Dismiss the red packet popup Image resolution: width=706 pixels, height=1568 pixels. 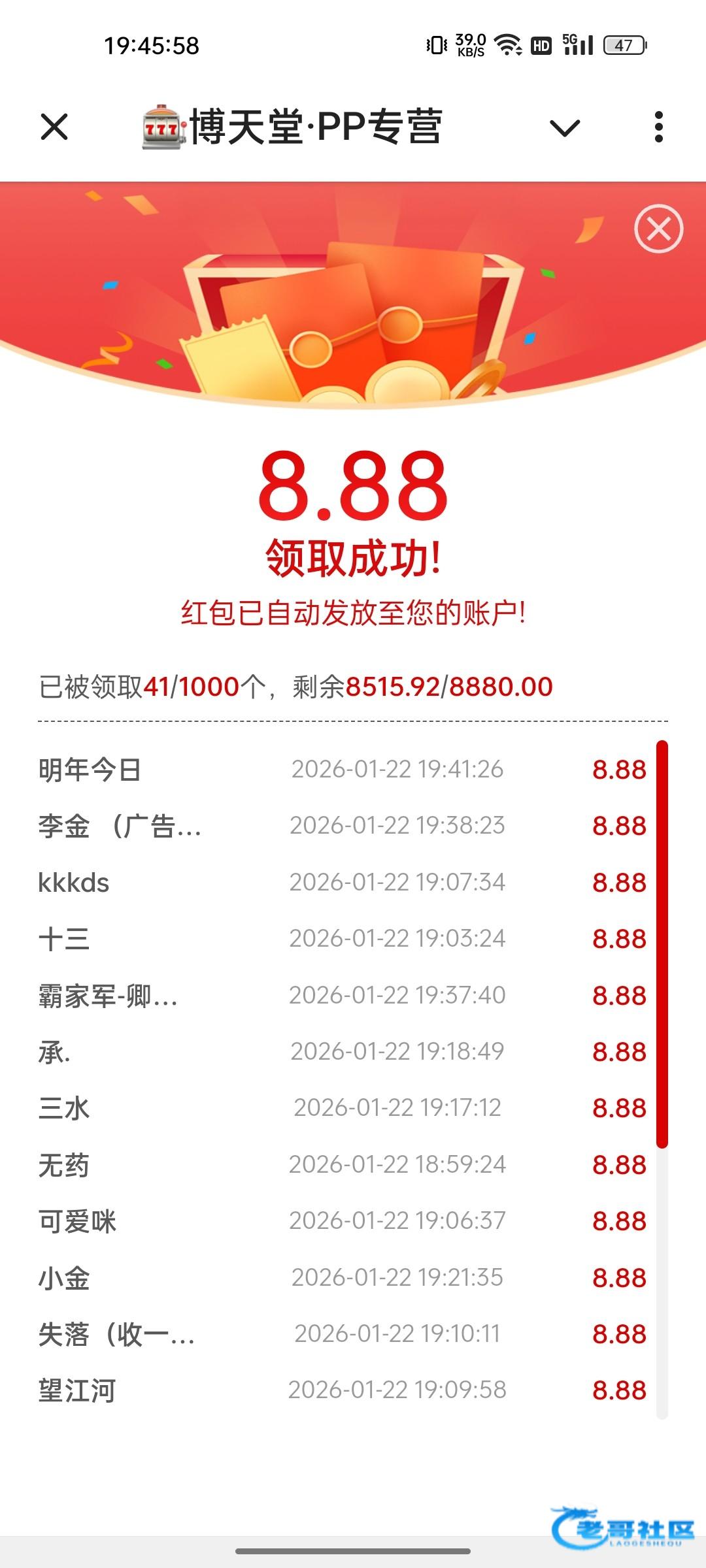658,229
